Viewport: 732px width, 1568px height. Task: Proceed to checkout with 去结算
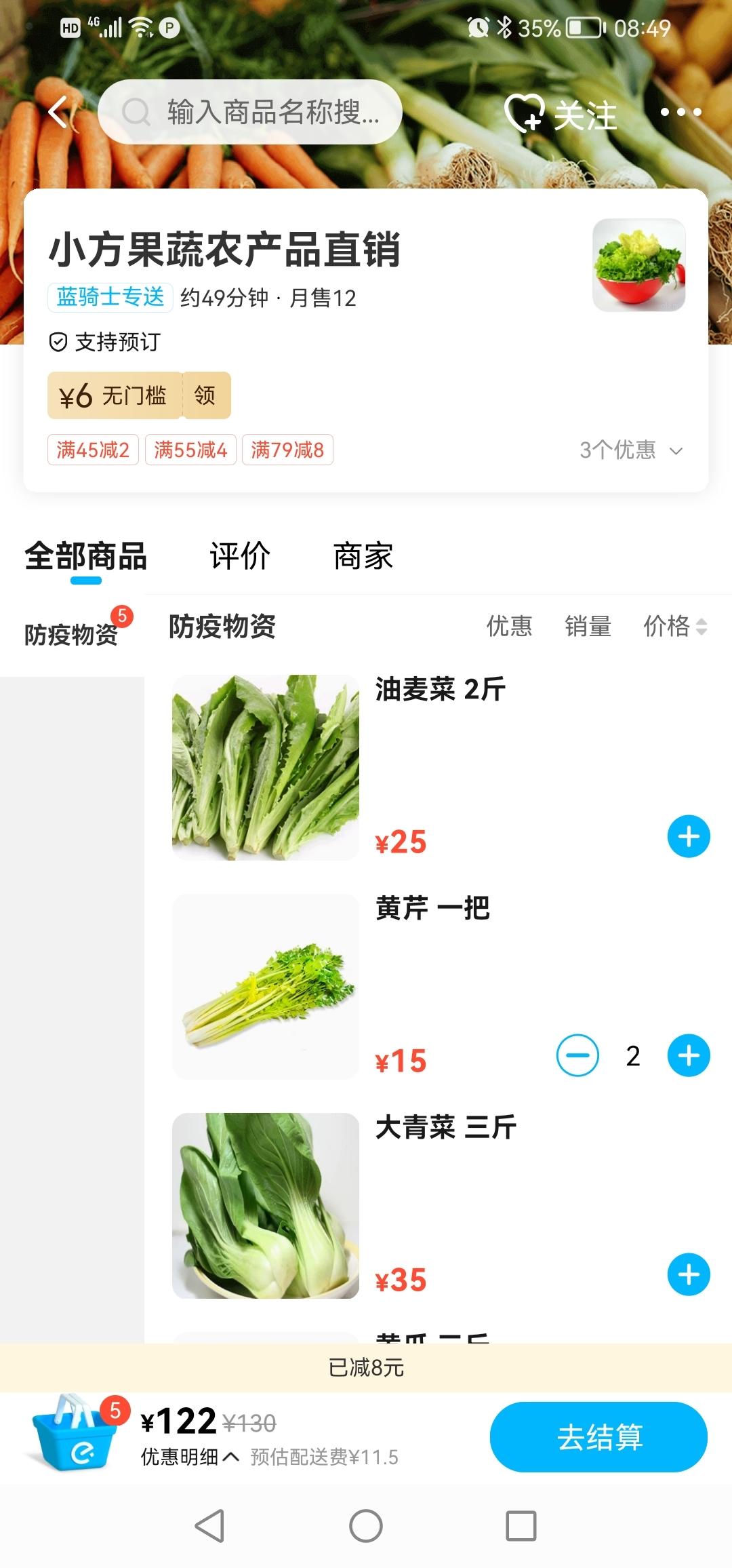tap(598, 1436)
